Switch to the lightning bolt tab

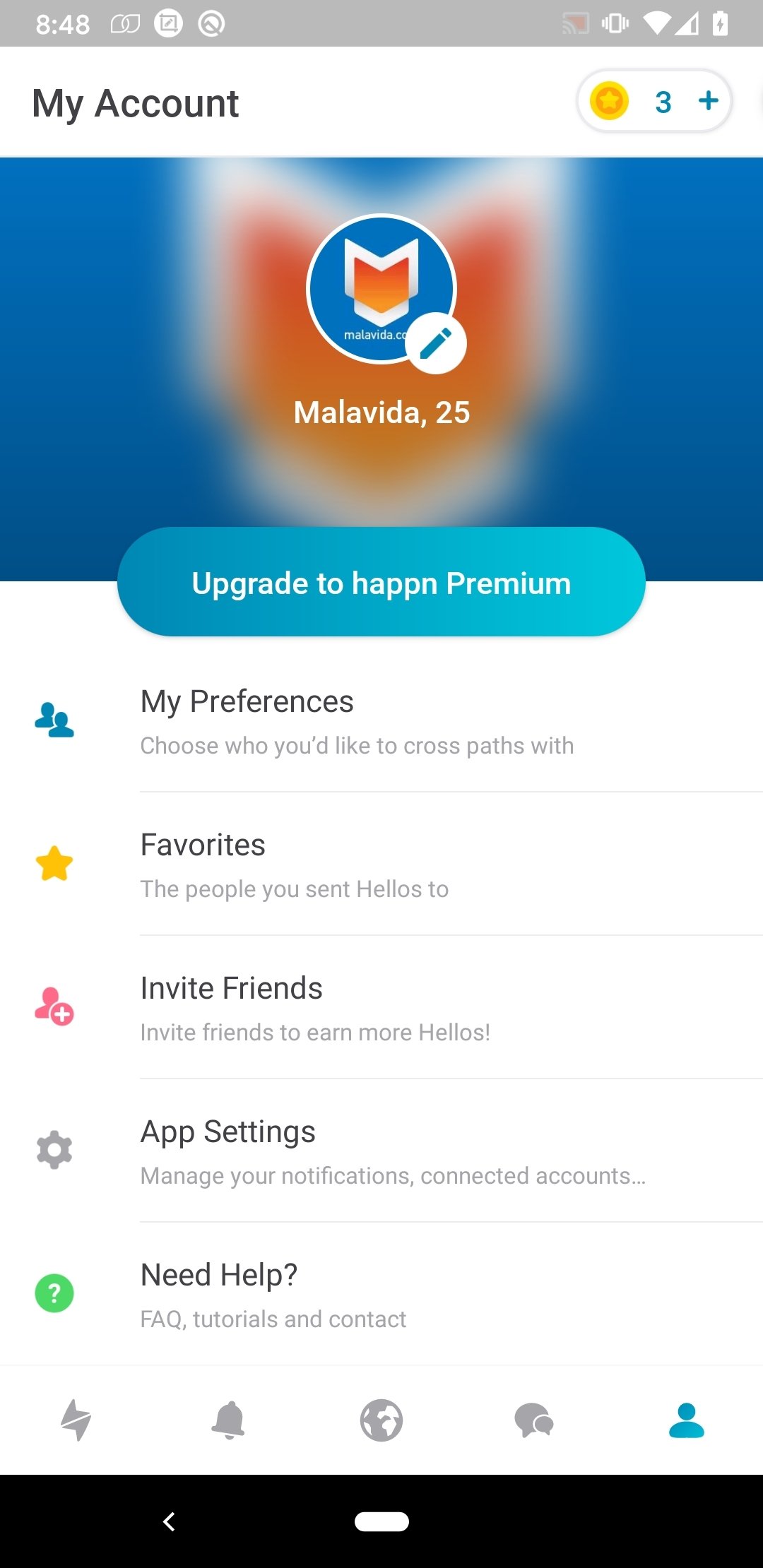pyautogui.click(x=76, y=1420)
